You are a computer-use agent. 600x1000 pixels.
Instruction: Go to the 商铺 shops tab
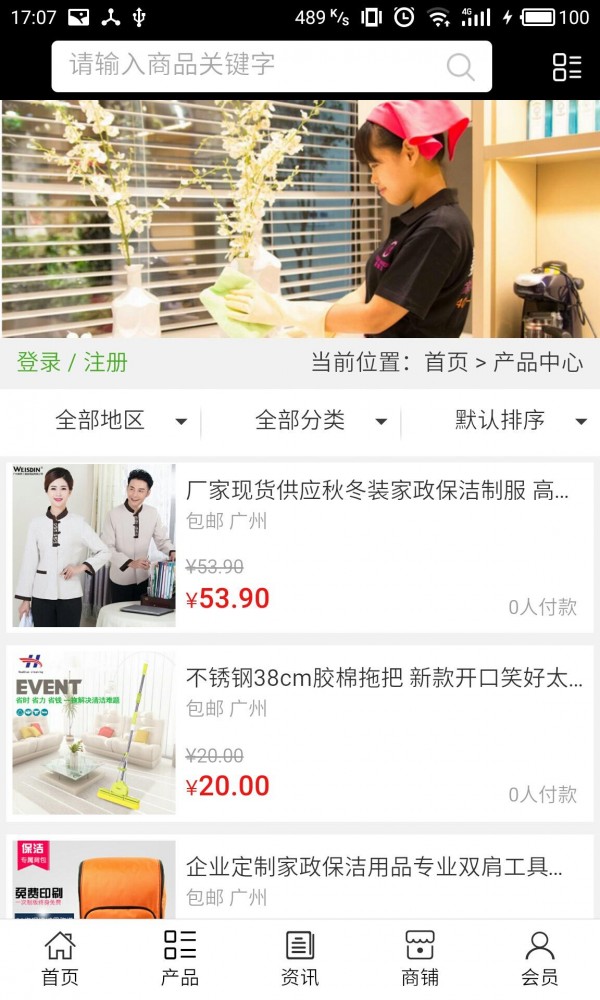click(x=420, y=958)
